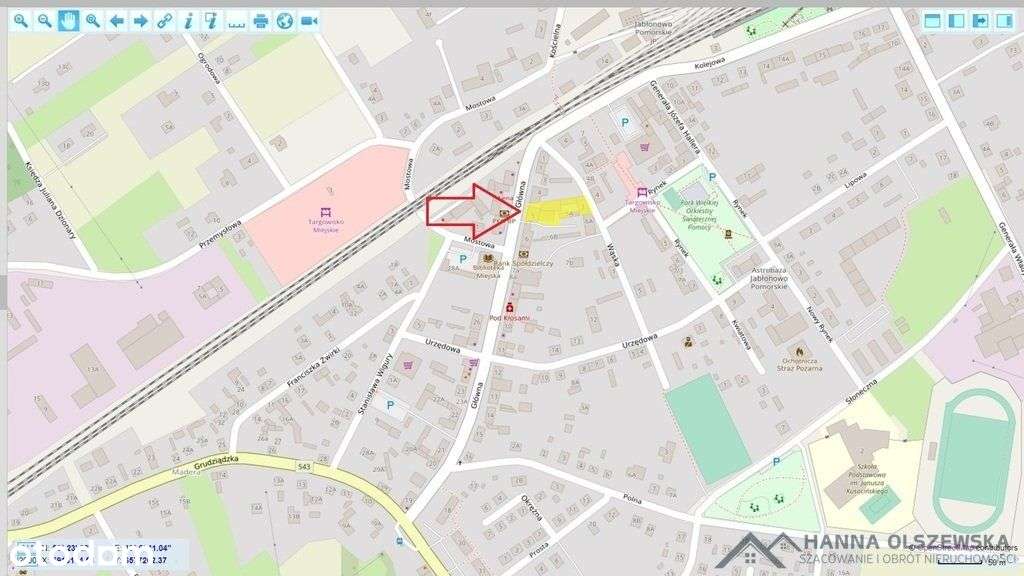This screenshot has height=576, width=1024.
Task: Toggle the left side panel
Action: tap(956, 20)
